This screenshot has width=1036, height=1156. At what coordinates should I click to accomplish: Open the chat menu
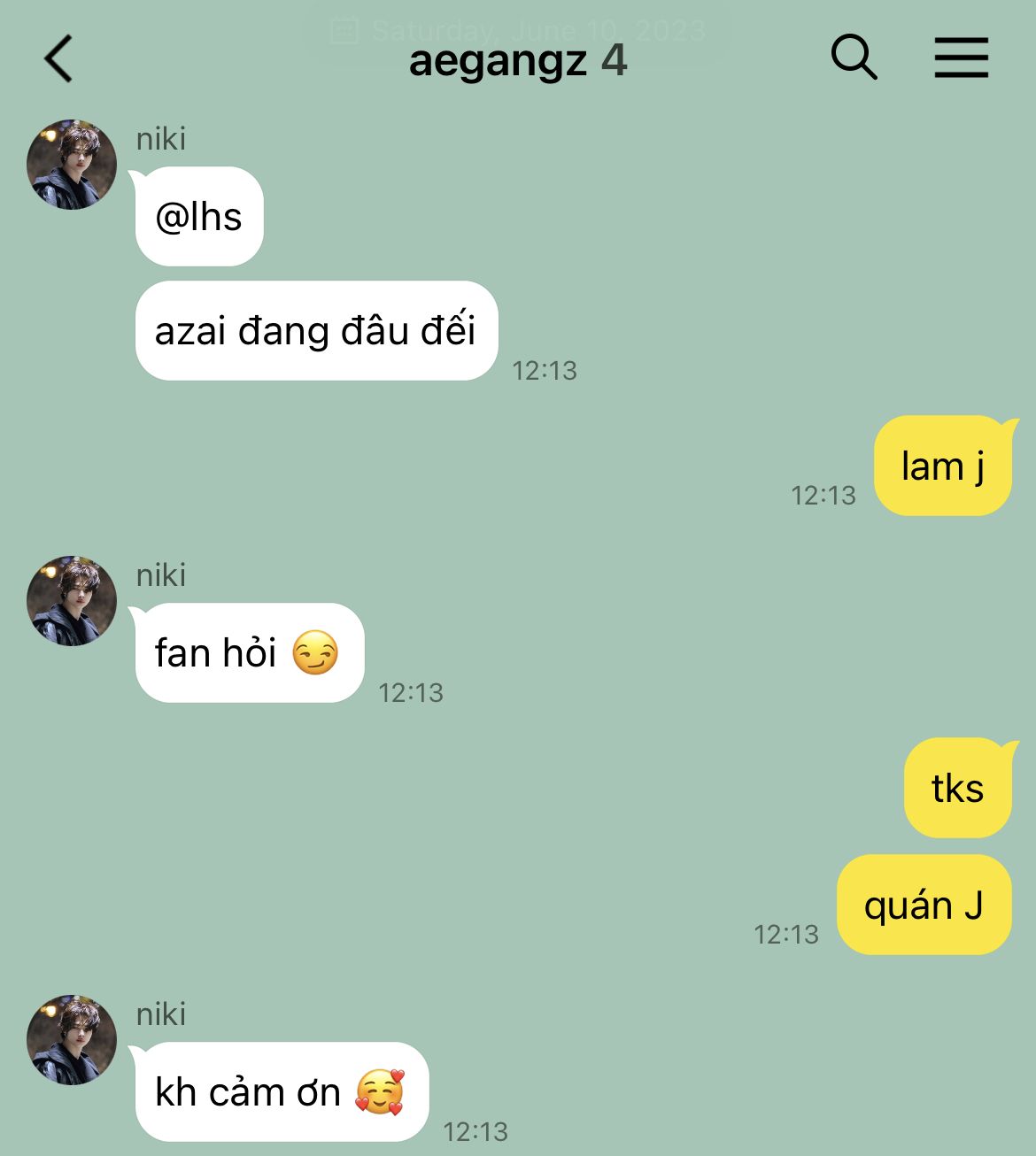[962, 58]
